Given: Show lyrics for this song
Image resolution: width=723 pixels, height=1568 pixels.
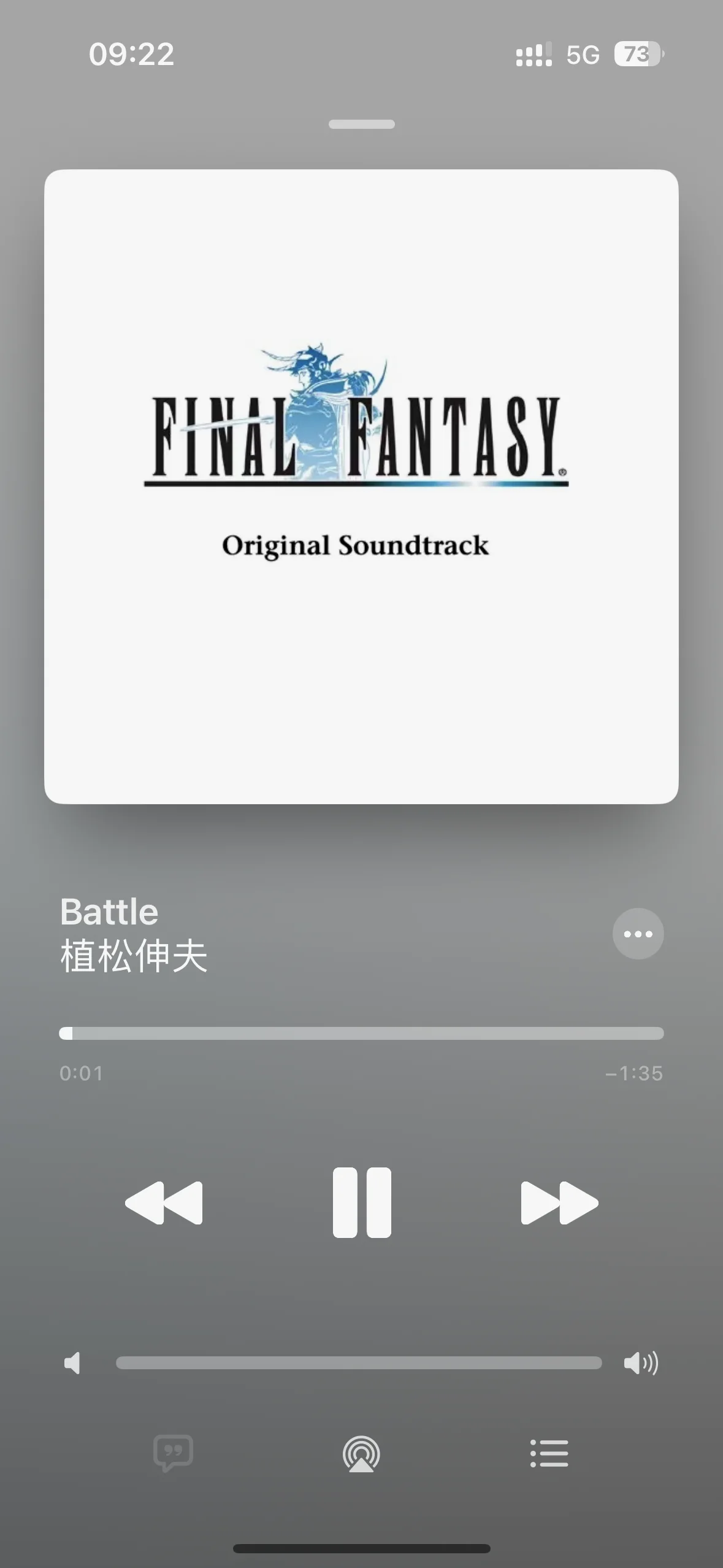Looking at the screenshot, I should 174,1453.
